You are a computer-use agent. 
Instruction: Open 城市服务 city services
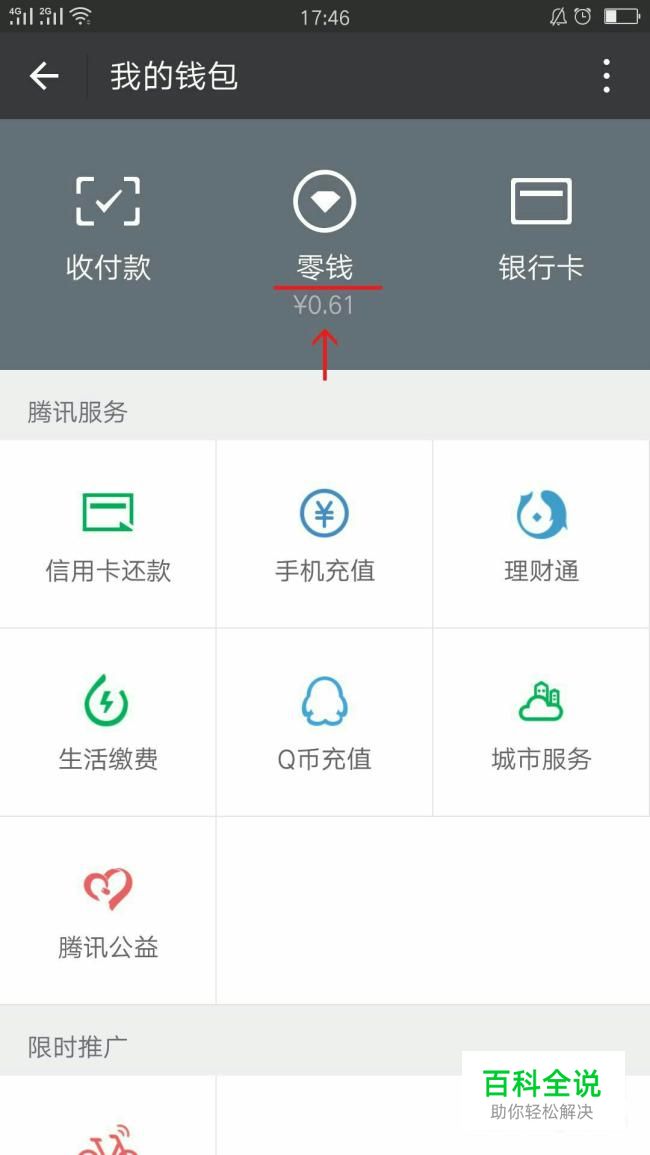pos(541,722)
